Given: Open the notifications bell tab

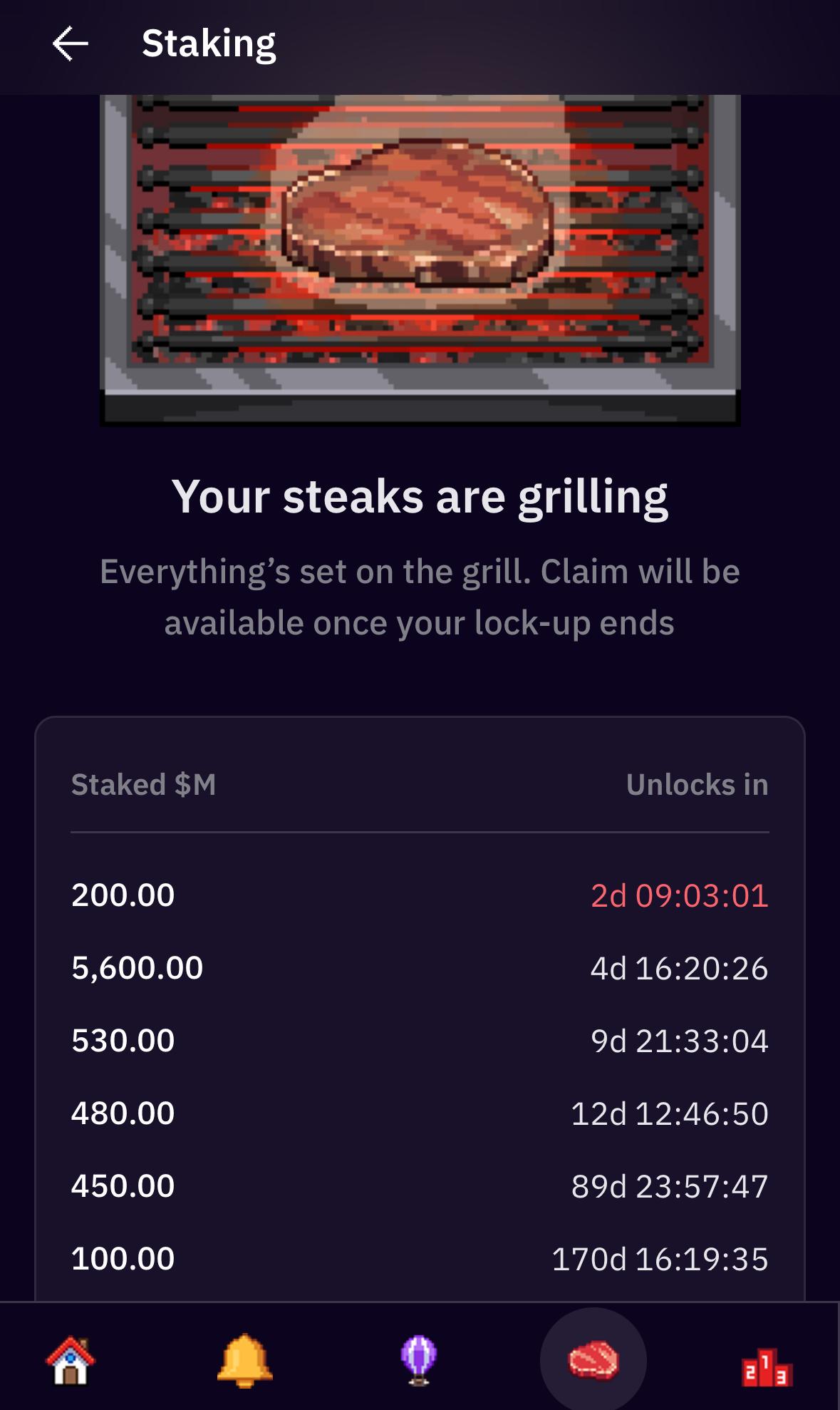Looking at the screenshot, I should point(244,1359).
